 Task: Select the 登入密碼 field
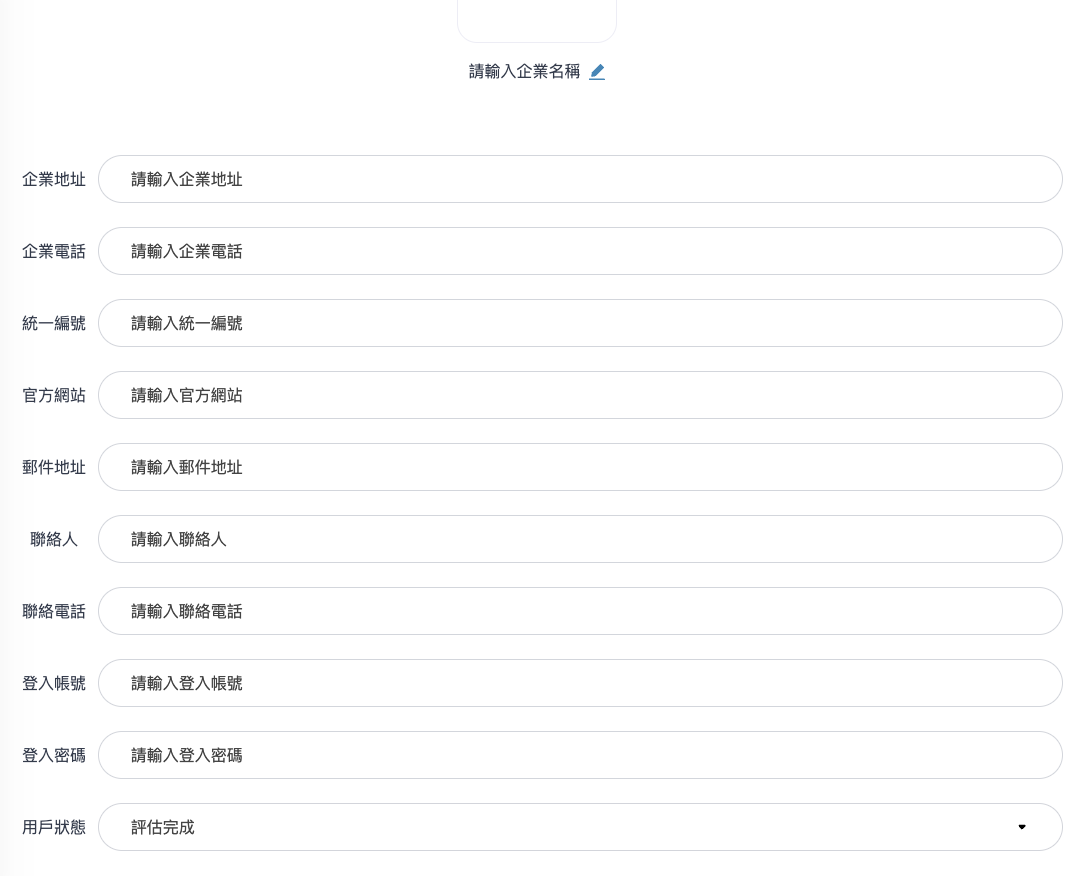pos(580,755)
